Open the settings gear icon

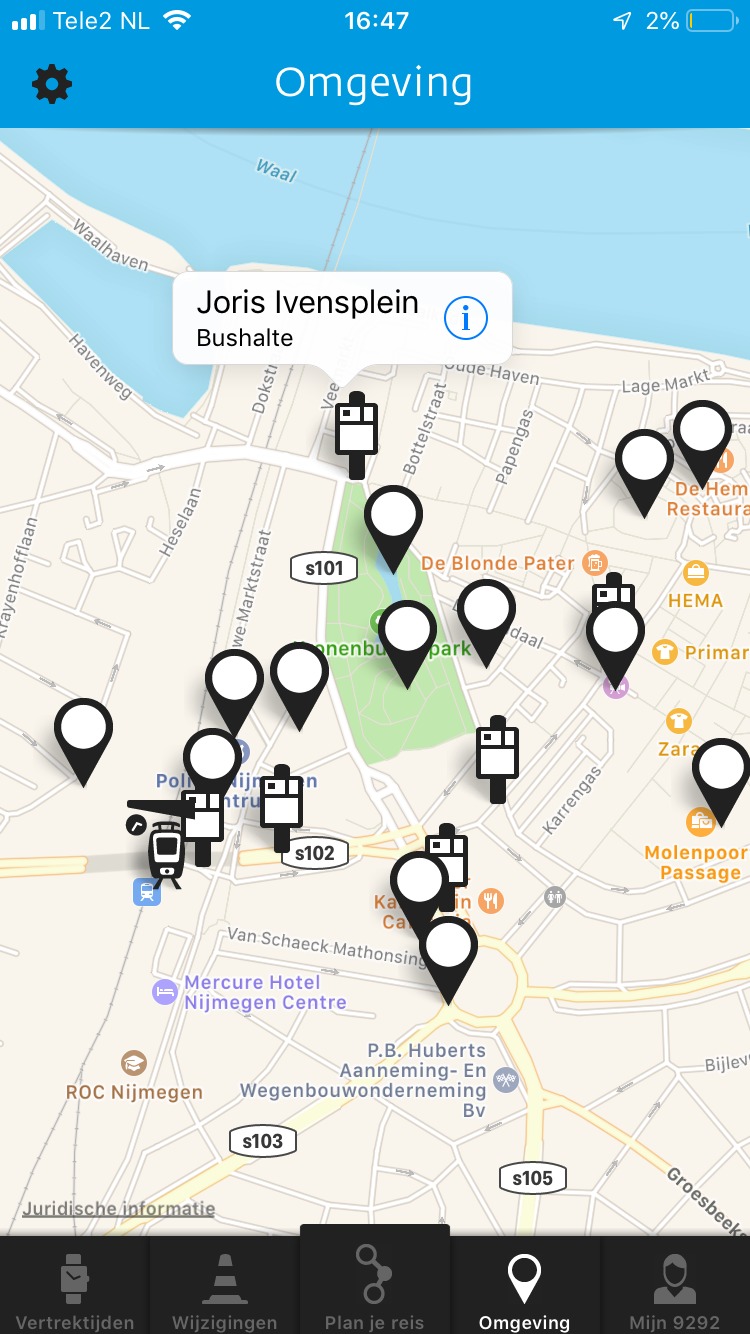point(52,84)
